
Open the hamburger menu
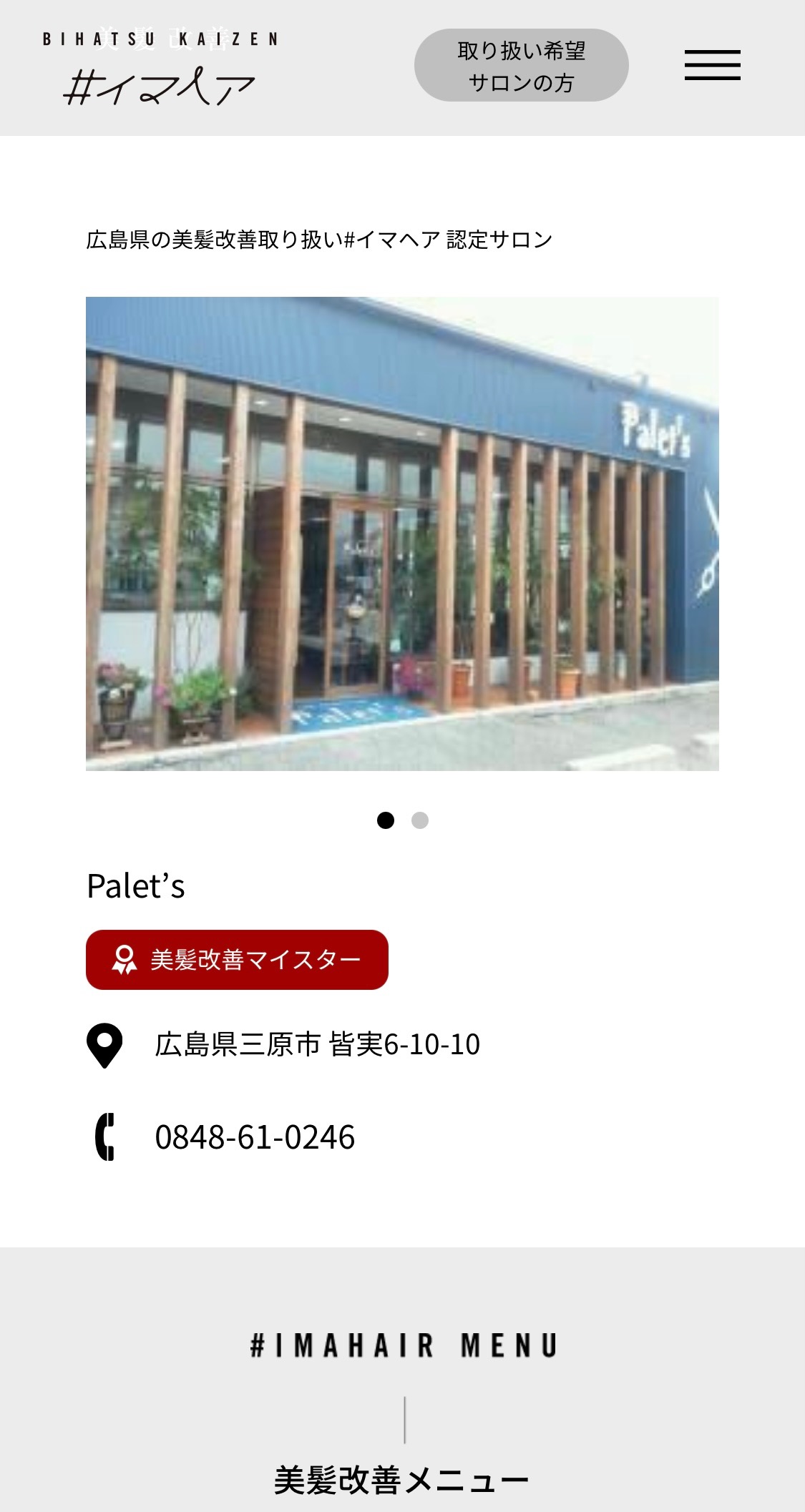click(x=712, y=65)
